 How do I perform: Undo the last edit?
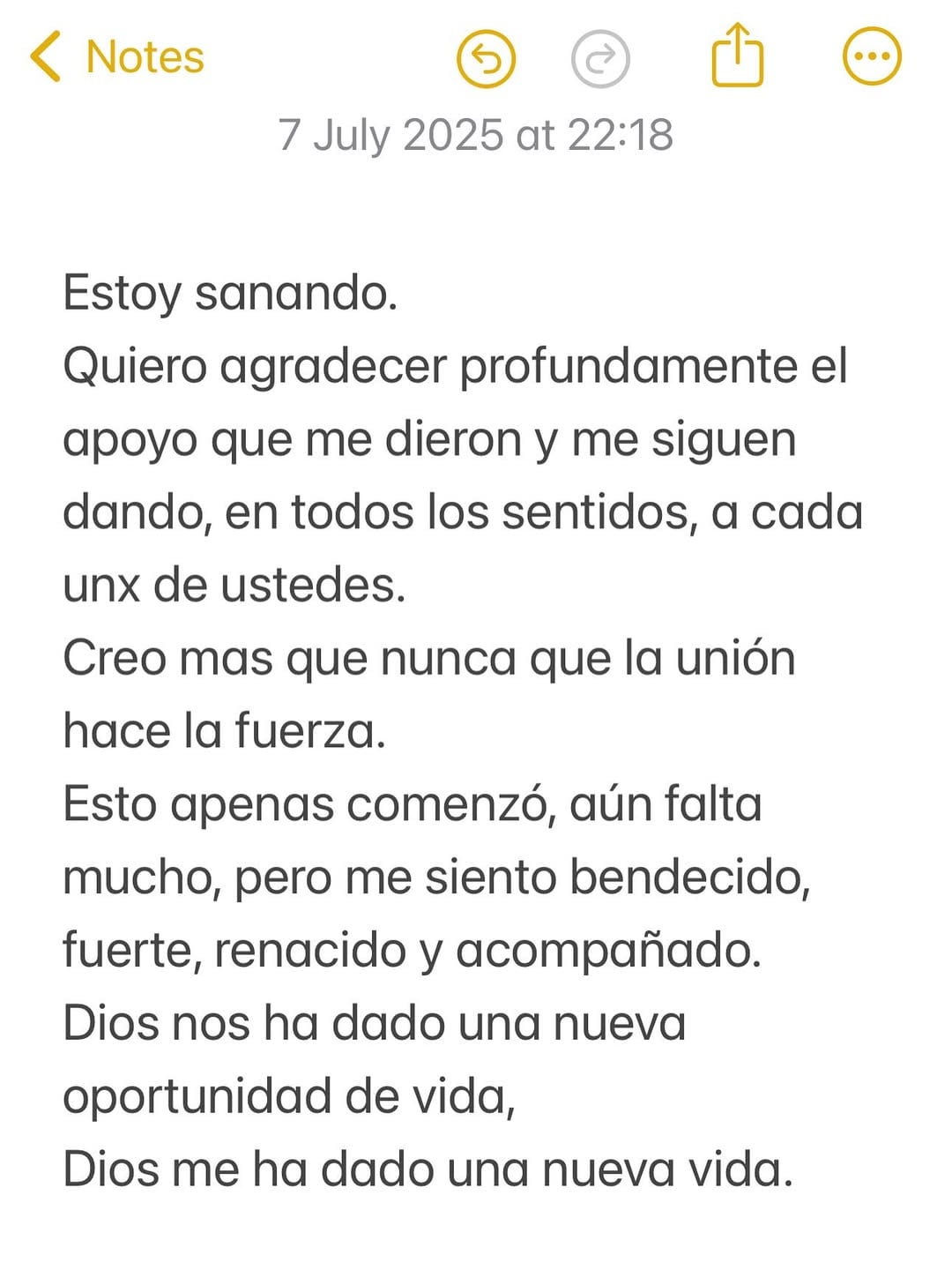click(x=486, y=59)
